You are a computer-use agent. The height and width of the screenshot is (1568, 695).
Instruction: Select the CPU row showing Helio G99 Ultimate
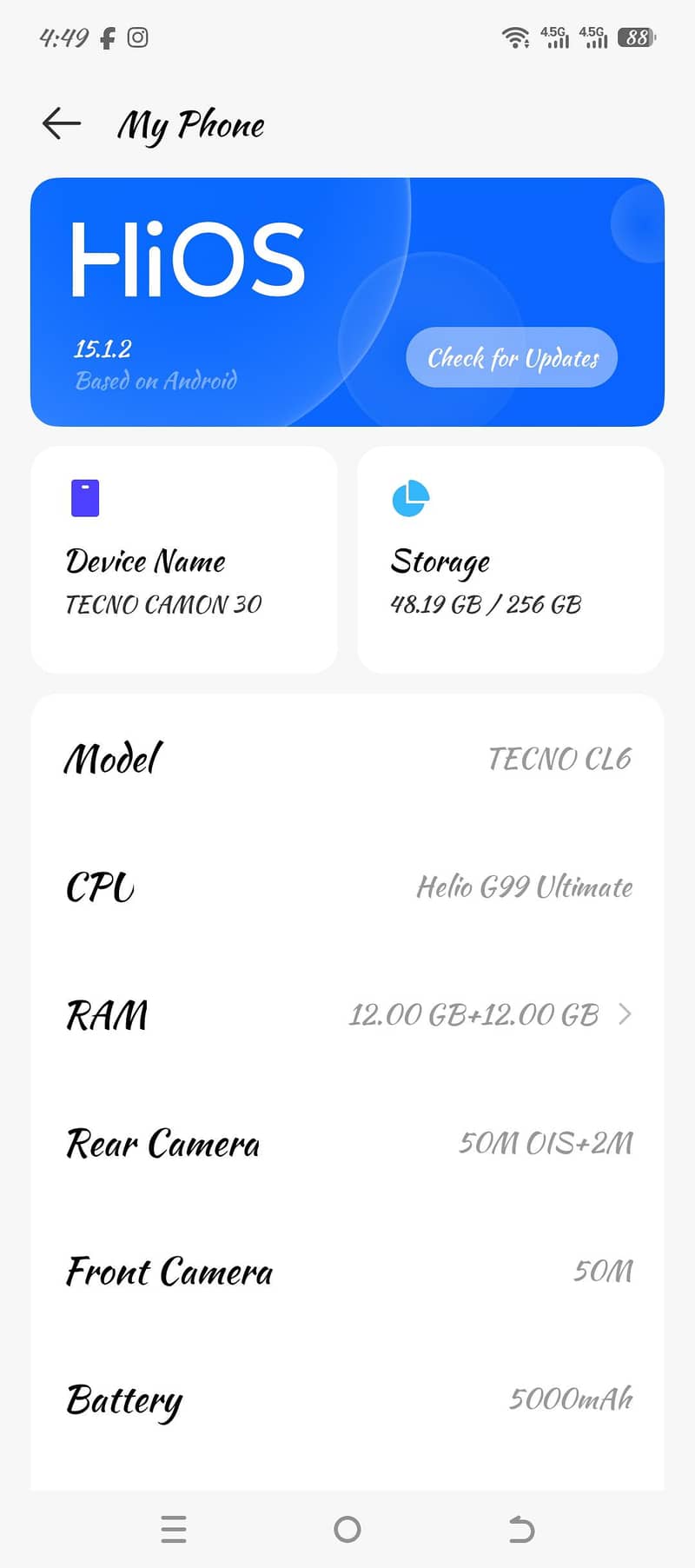pyautogui.click(x=347, y=887)
